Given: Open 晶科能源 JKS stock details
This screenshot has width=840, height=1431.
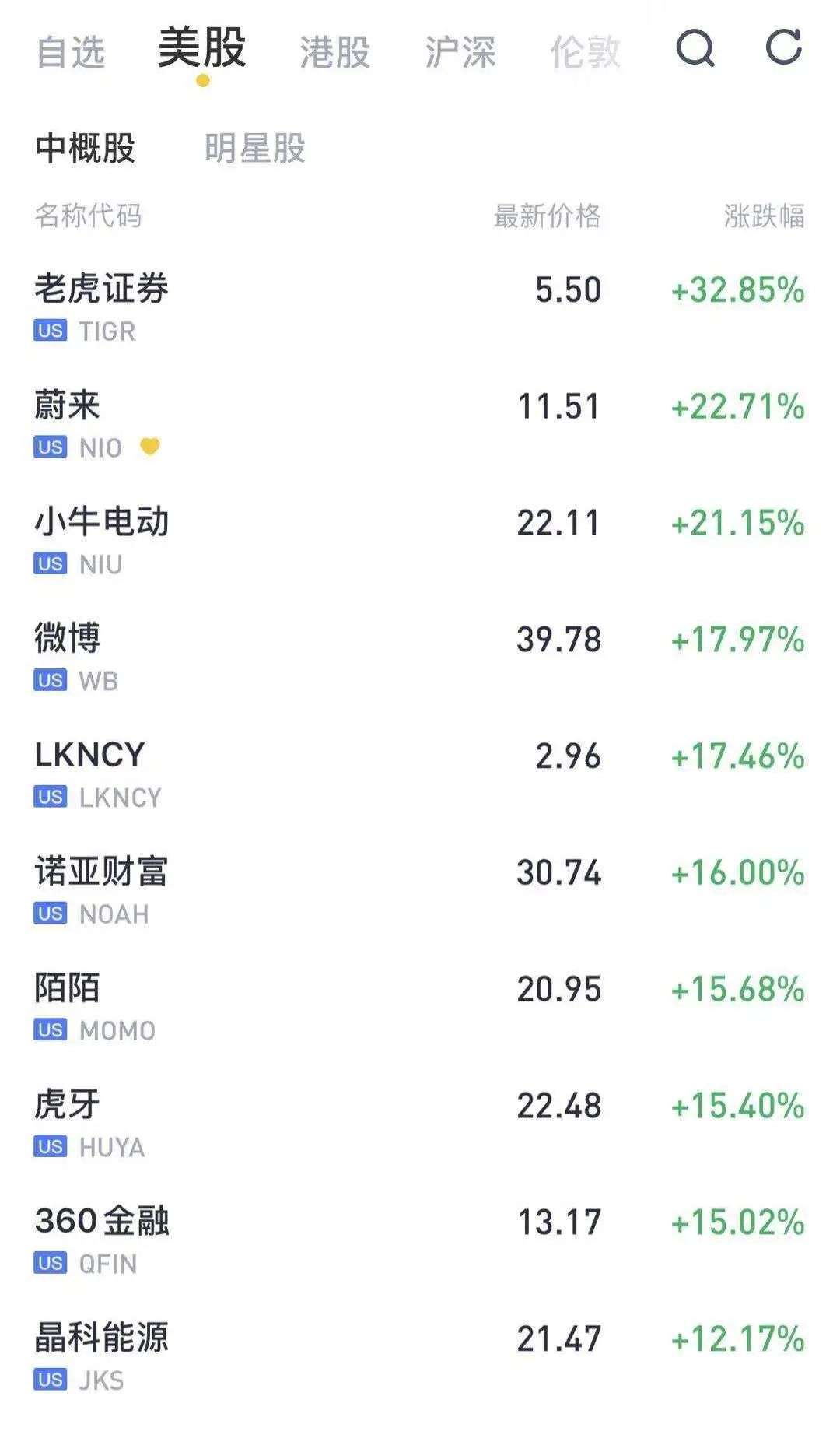Looking at the screenshot, I should click(420, 1359).
